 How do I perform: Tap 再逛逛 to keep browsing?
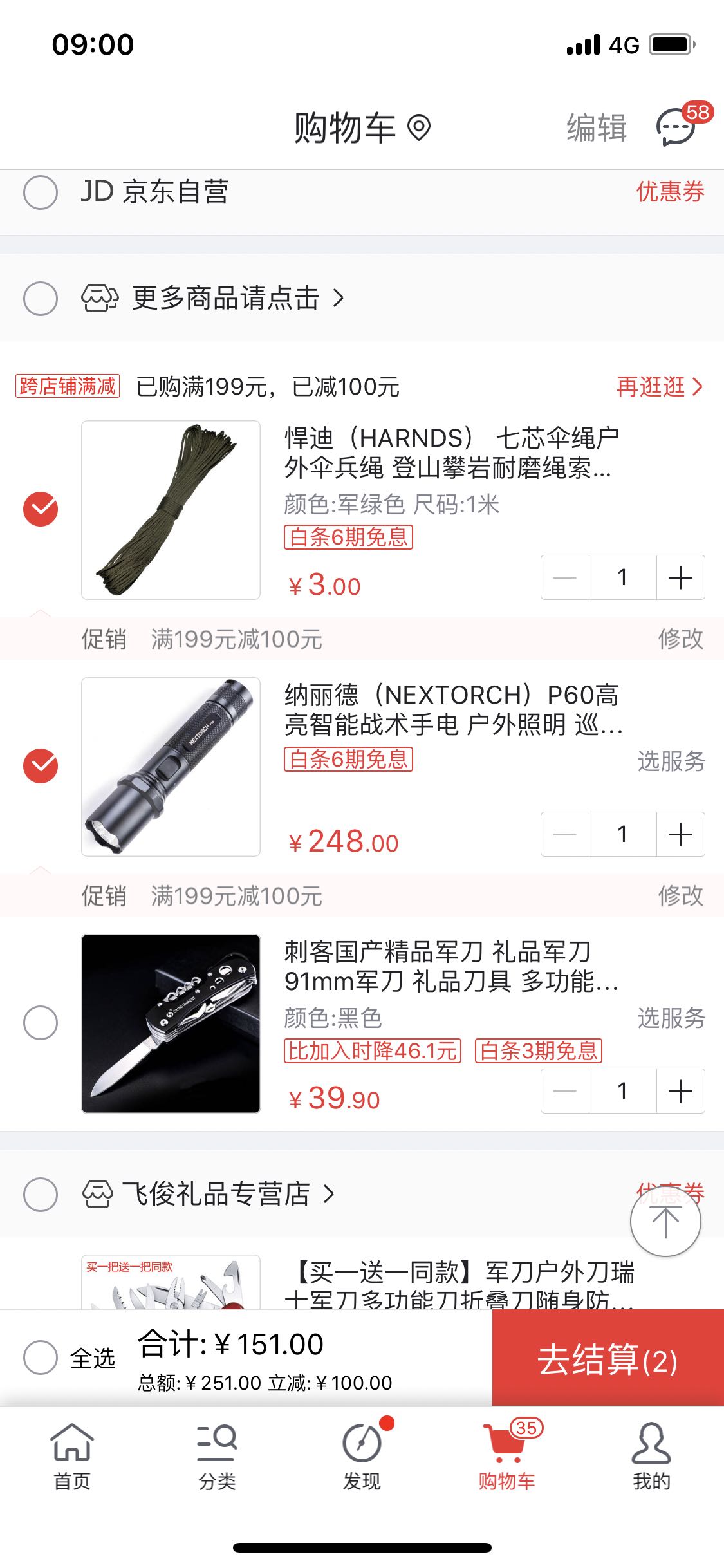pos(660,386)
